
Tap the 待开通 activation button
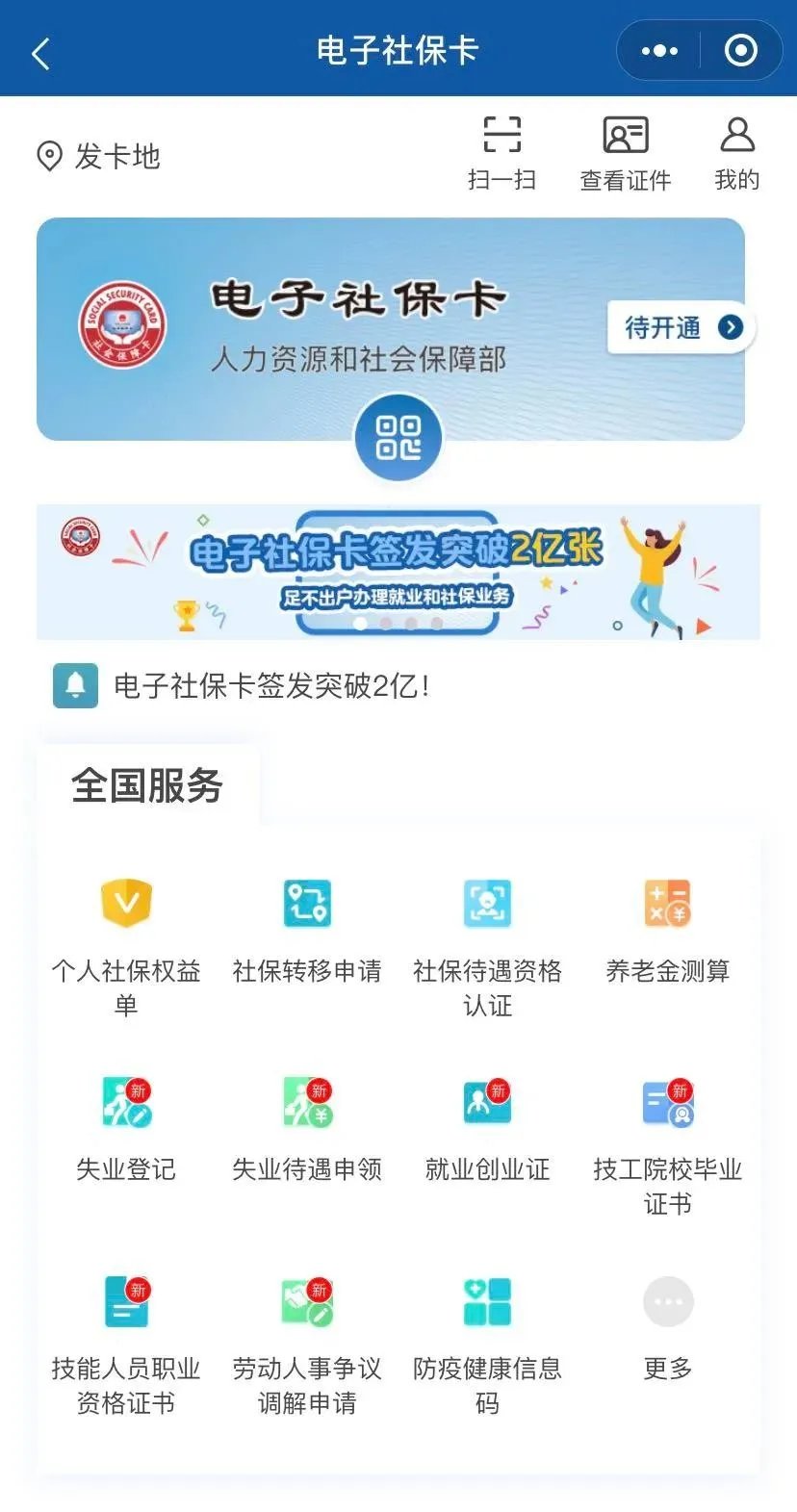click(x=681, y=328)
